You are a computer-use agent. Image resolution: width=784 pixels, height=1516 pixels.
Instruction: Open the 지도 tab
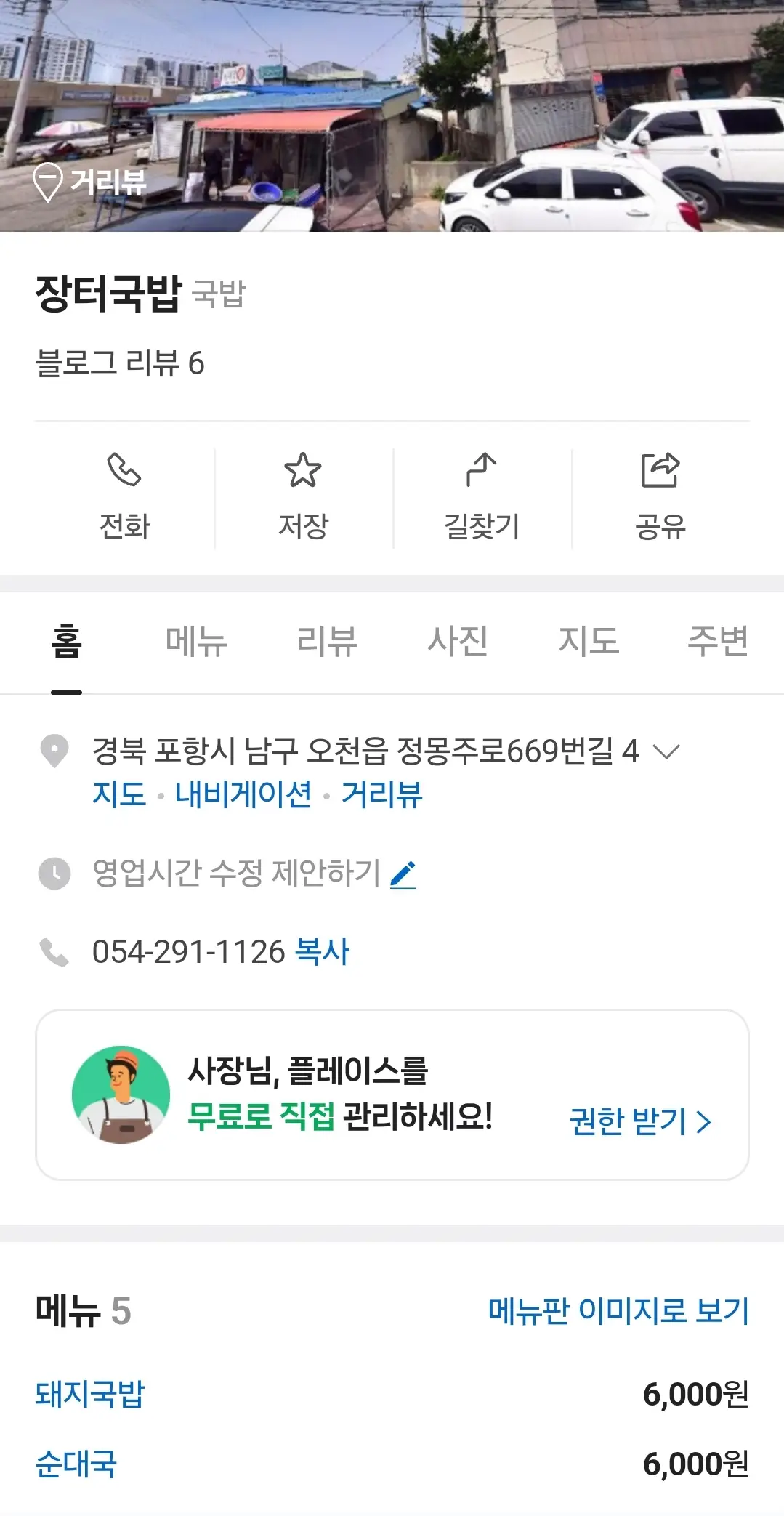pyautogui.click(x=588, y=642)
